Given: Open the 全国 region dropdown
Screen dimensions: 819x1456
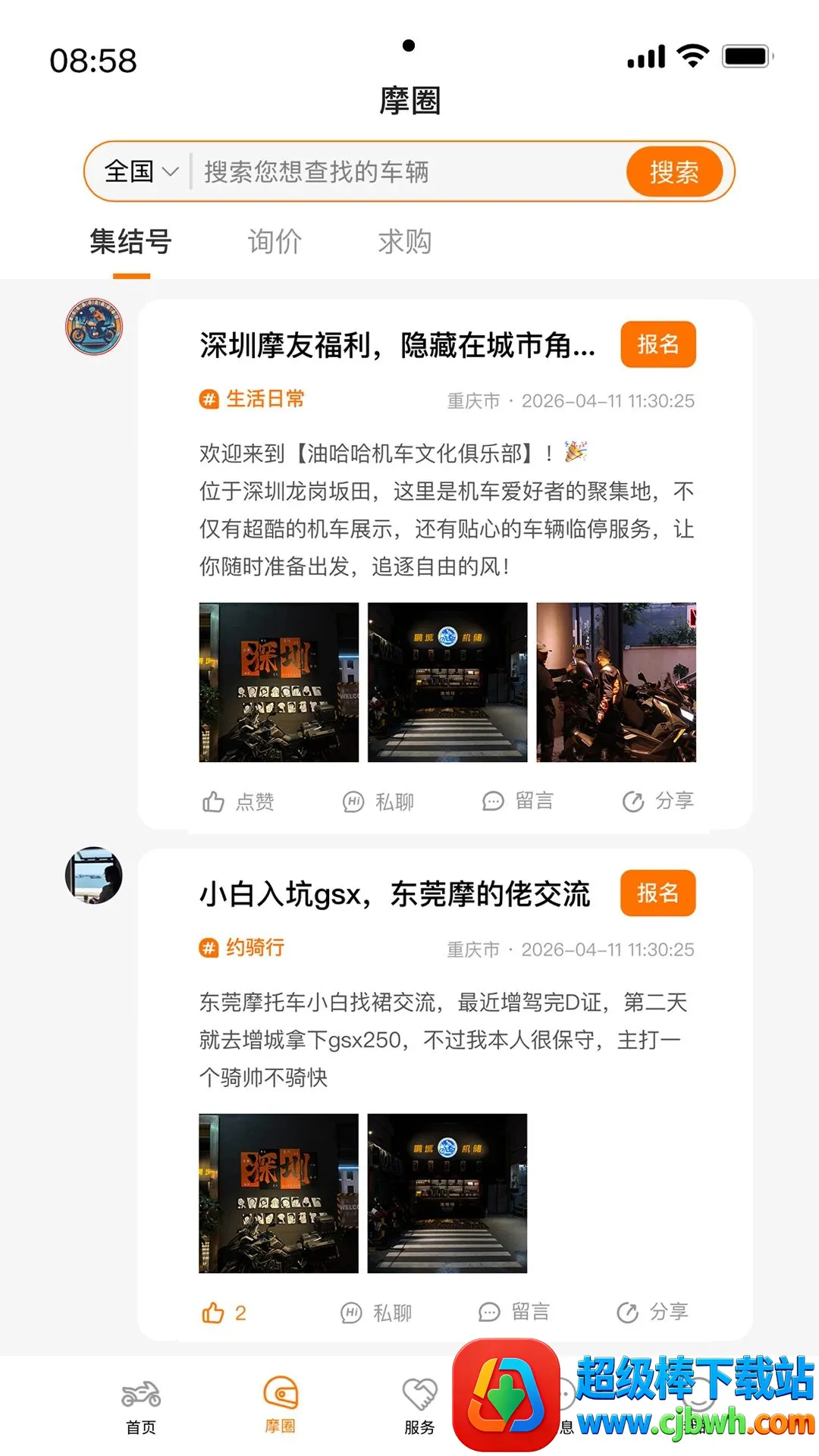Looking at the screenshot, I should pyautogui.click(x=141, y=171).
